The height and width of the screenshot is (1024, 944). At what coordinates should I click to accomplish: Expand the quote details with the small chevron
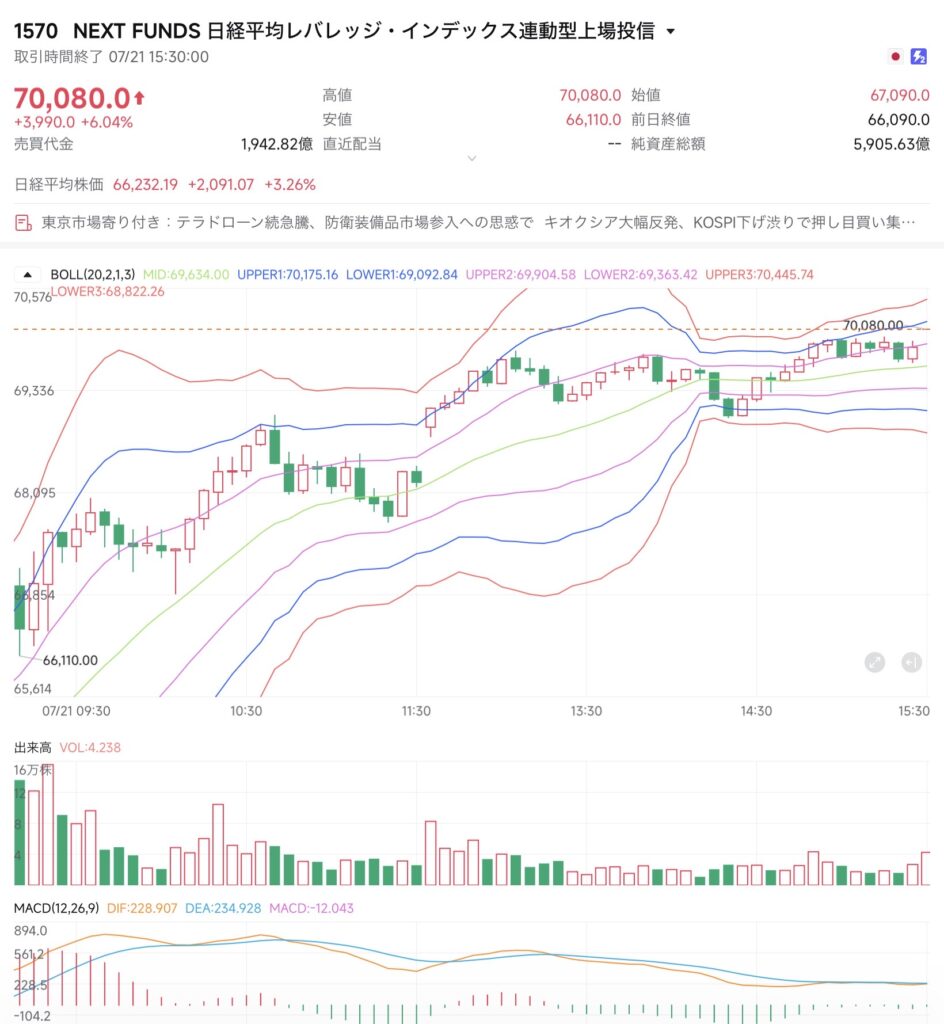coord(472,159)
